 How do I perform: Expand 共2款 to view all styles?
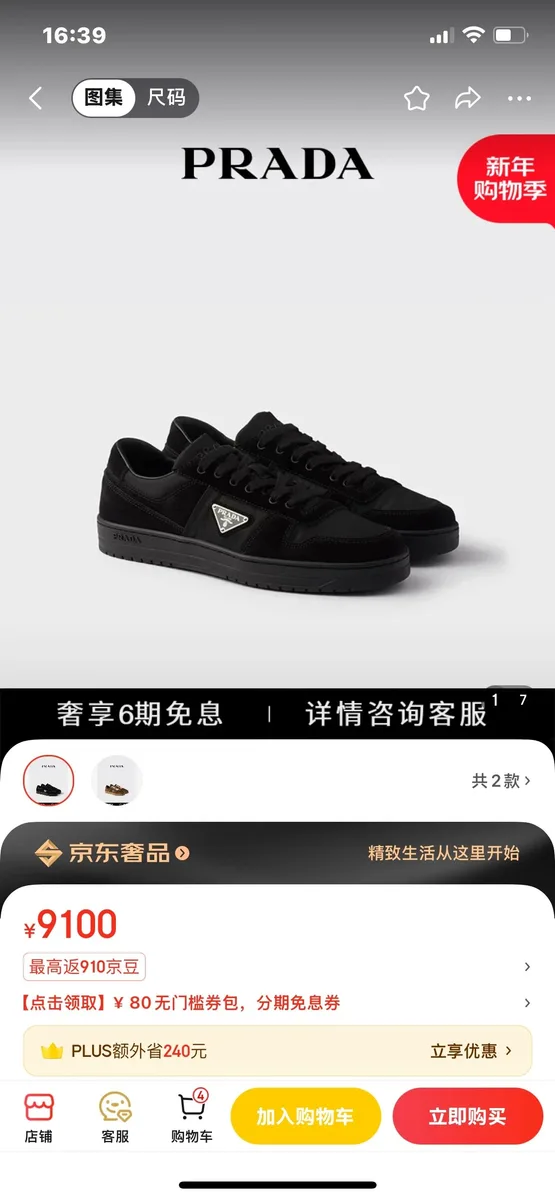[501, 781]
